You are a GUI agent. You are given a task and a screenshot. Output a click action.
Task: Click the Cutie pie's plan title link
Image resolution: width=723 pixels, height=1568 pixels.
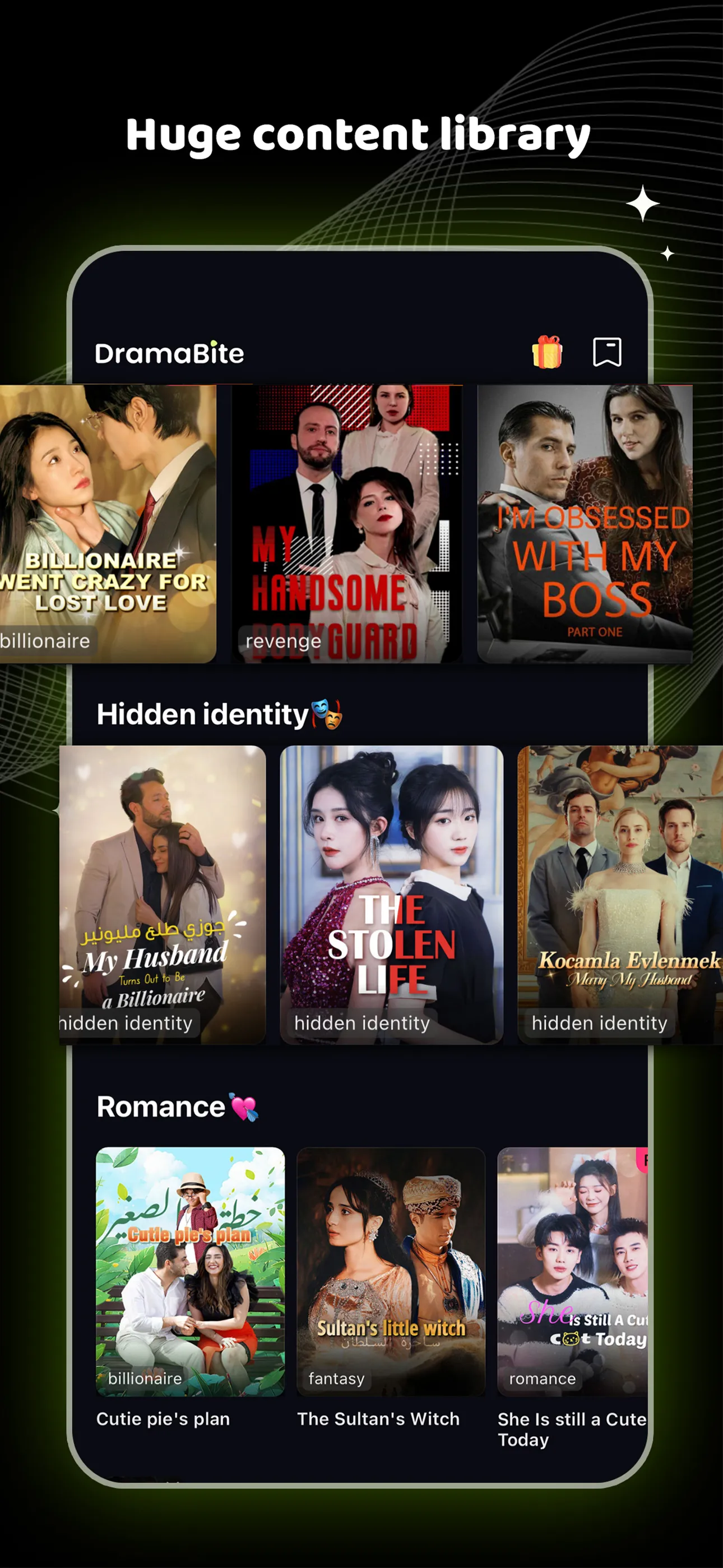click(163, 1418)
